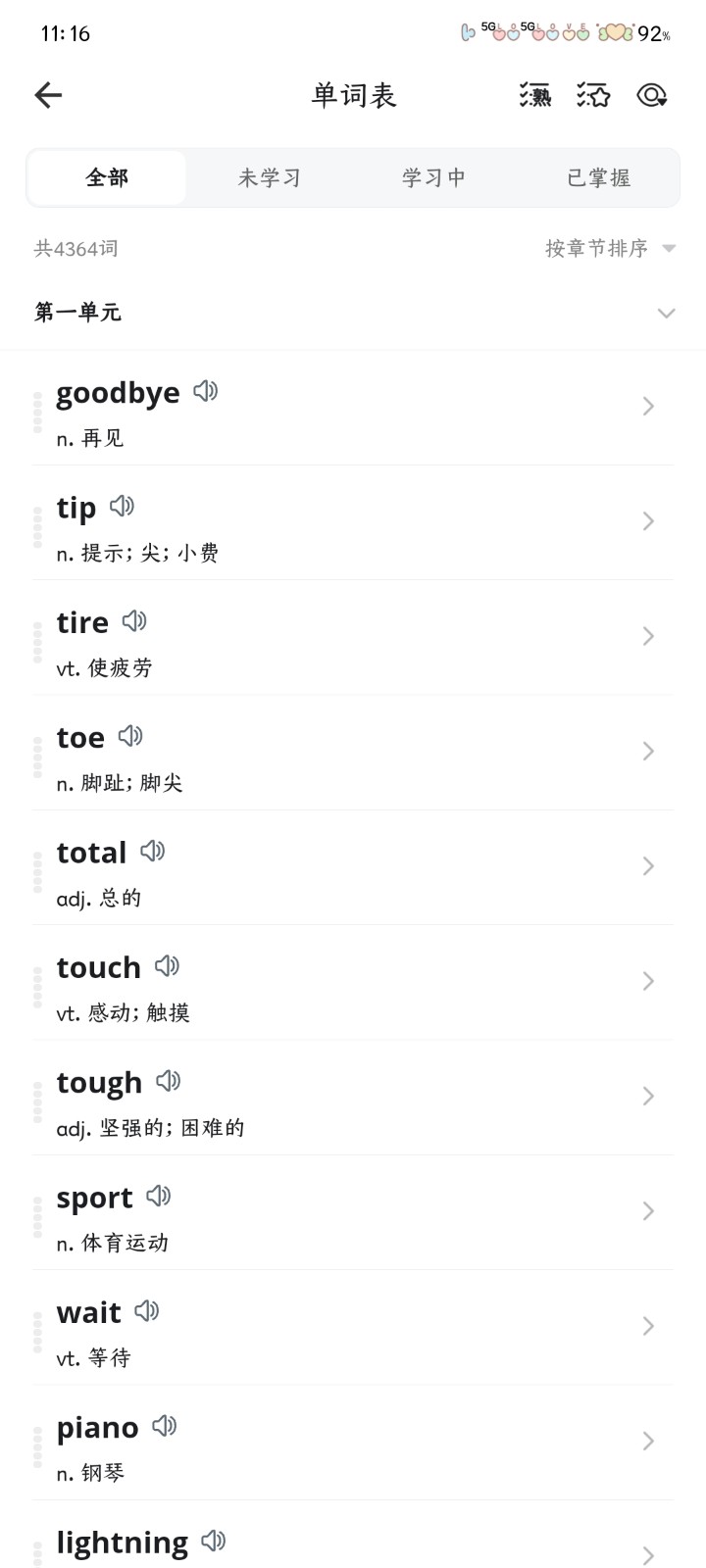The width and height of the screenshot is (706, 1568).
Task: Play pronunciation of sport
Action: tap(160, 1196)
